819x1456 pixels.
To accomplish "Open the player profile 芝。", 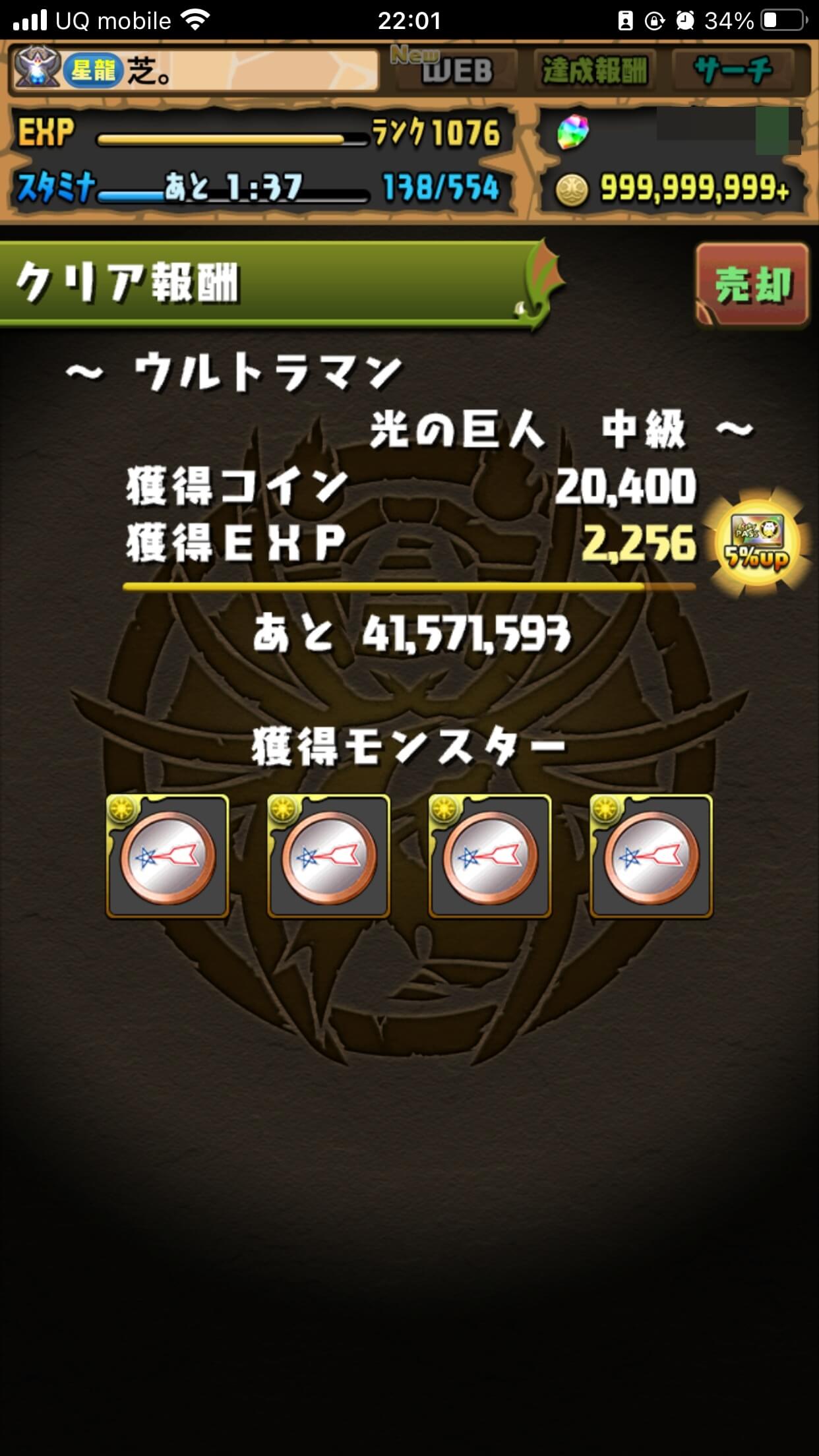I will [x=195, y=70].
